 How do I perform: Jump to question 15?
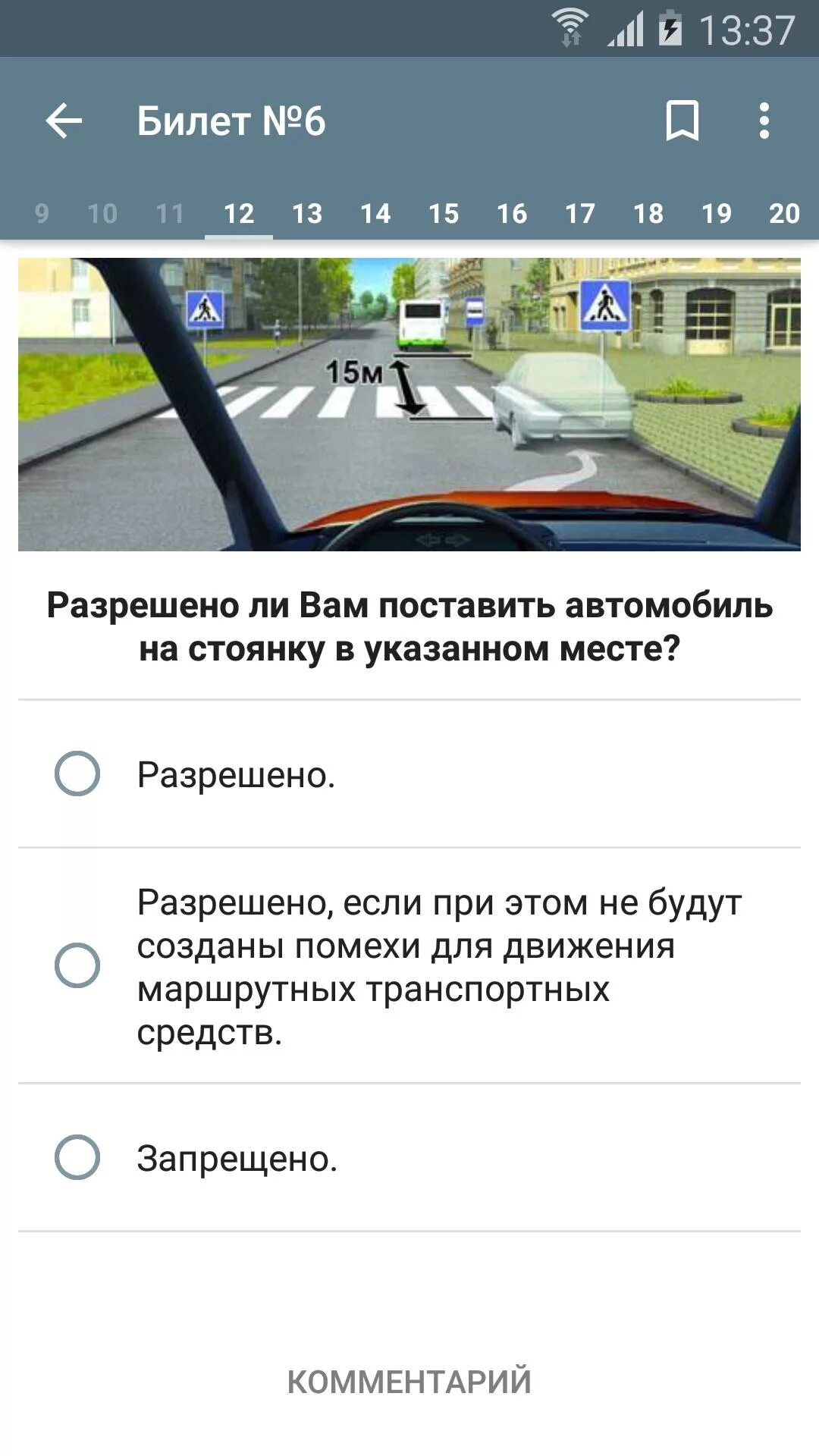(x=444, y=214)
